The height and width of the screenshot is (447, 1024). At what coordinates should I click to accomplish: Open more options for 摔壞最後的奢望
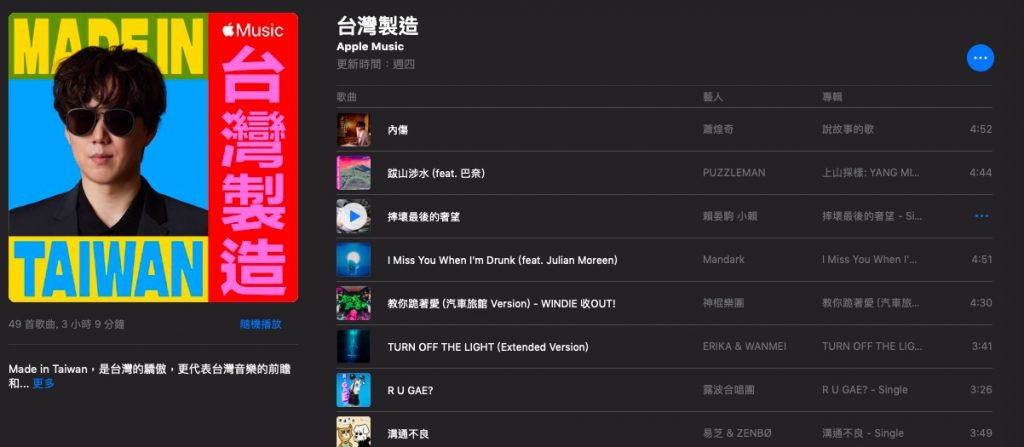coord(980,216)
